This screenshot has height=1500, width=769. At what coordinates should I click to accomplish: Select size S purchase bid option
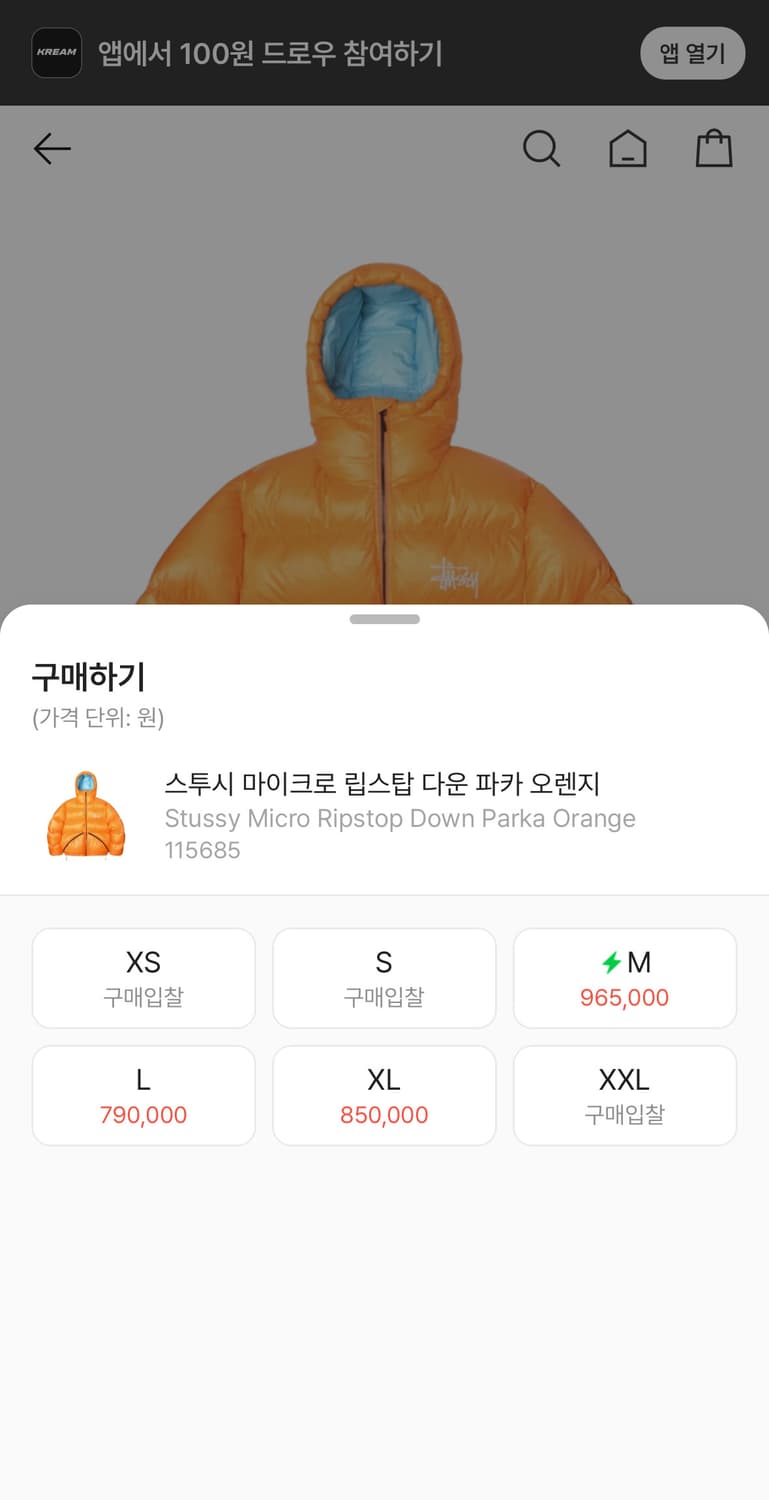point(384,978)
